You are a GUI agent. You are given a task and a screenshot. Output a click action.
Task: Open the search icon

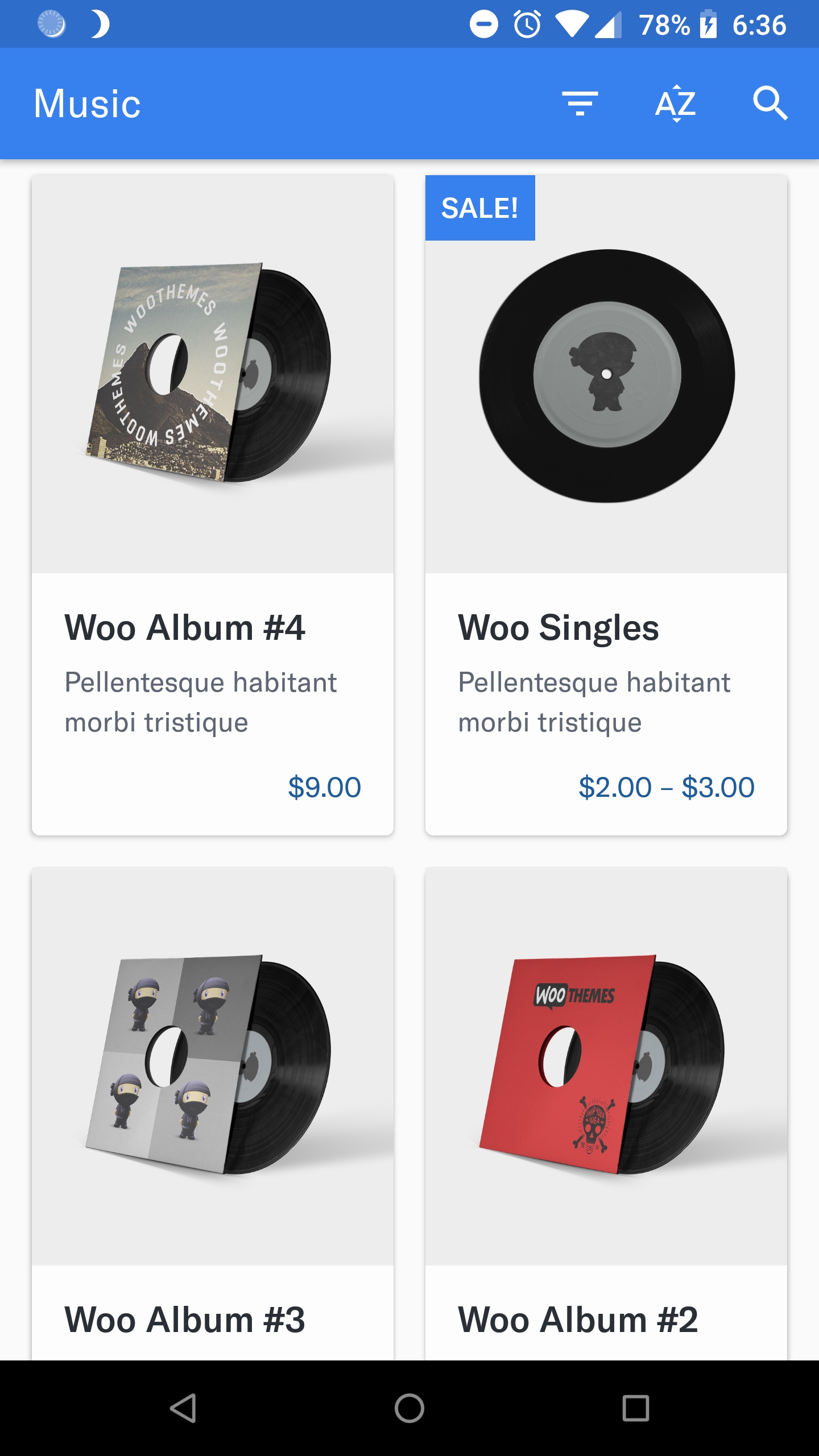coord(770,104)
